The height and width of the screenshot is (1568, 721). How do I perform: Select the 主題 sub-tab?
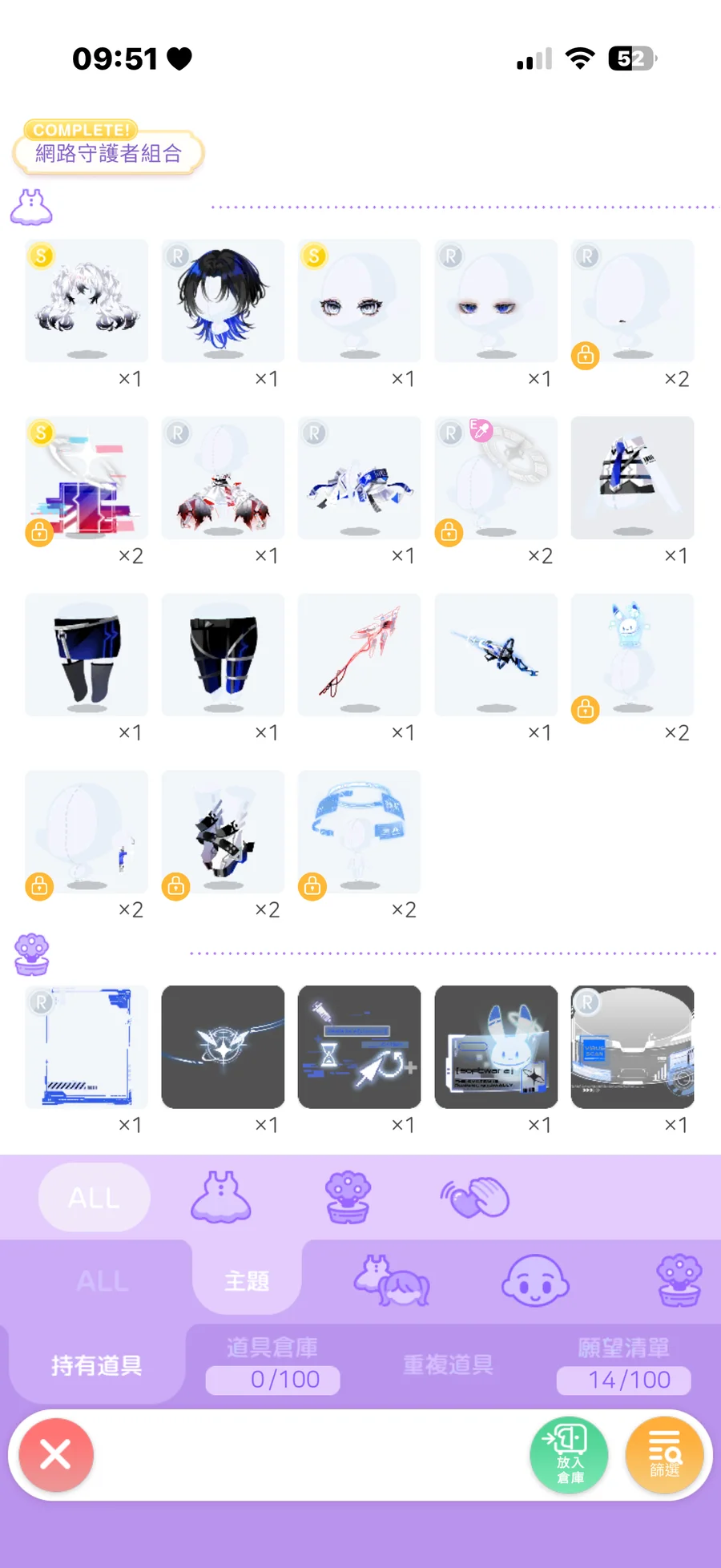pos(247,1280)
